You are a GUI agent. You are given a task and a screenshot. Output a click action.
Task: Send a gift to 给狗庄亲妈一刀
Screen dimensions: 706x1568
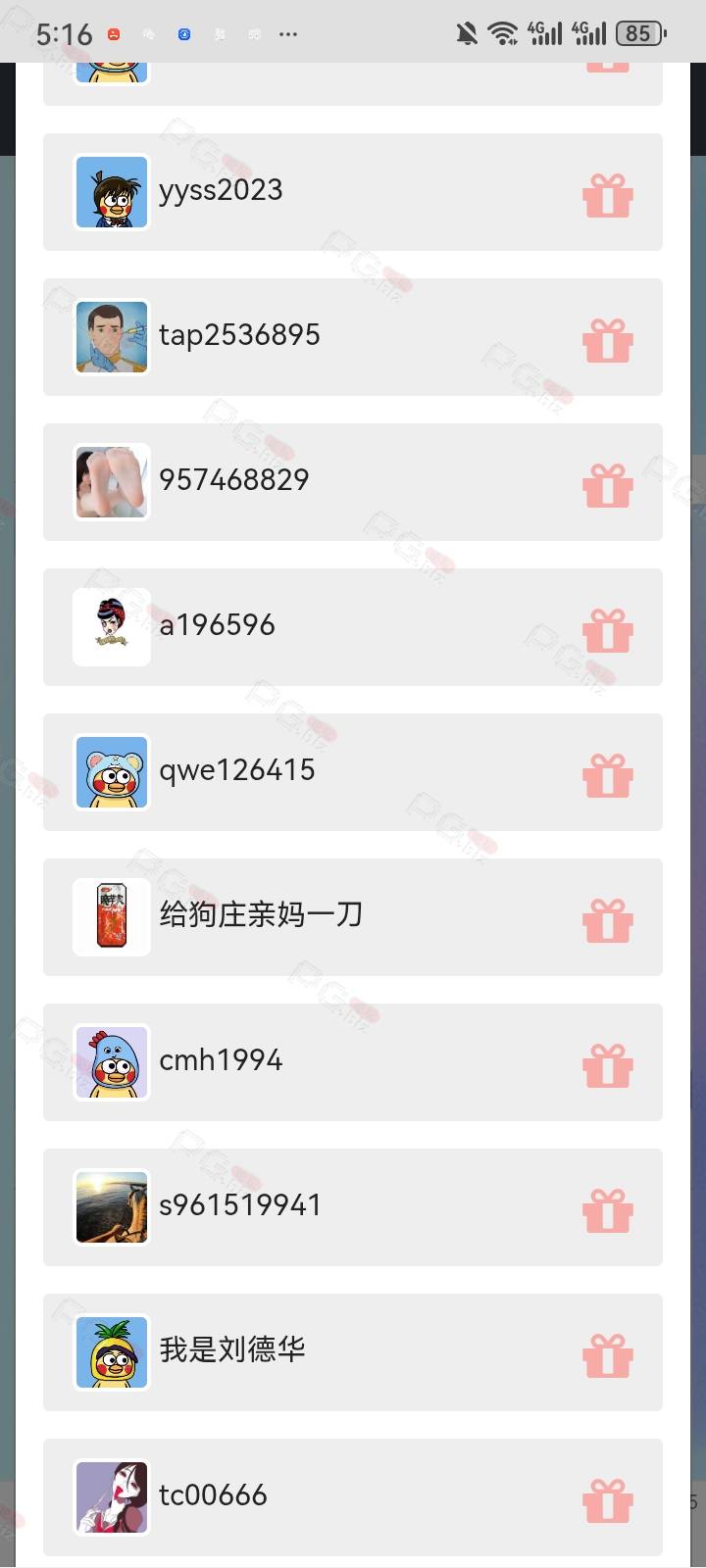[608, 919]
